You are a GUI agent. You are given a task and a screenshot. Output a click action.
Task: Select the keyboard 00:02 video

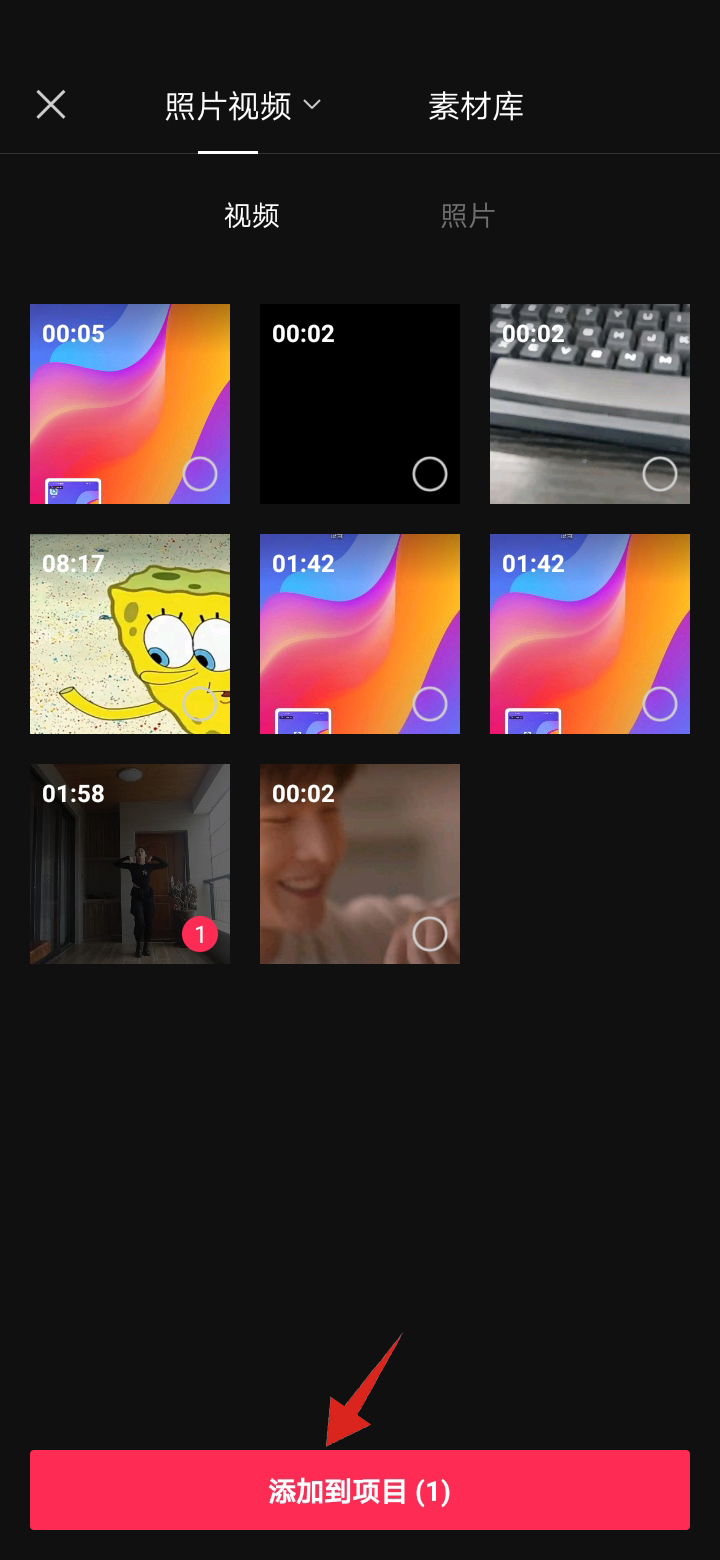click(x=660, y=474)
